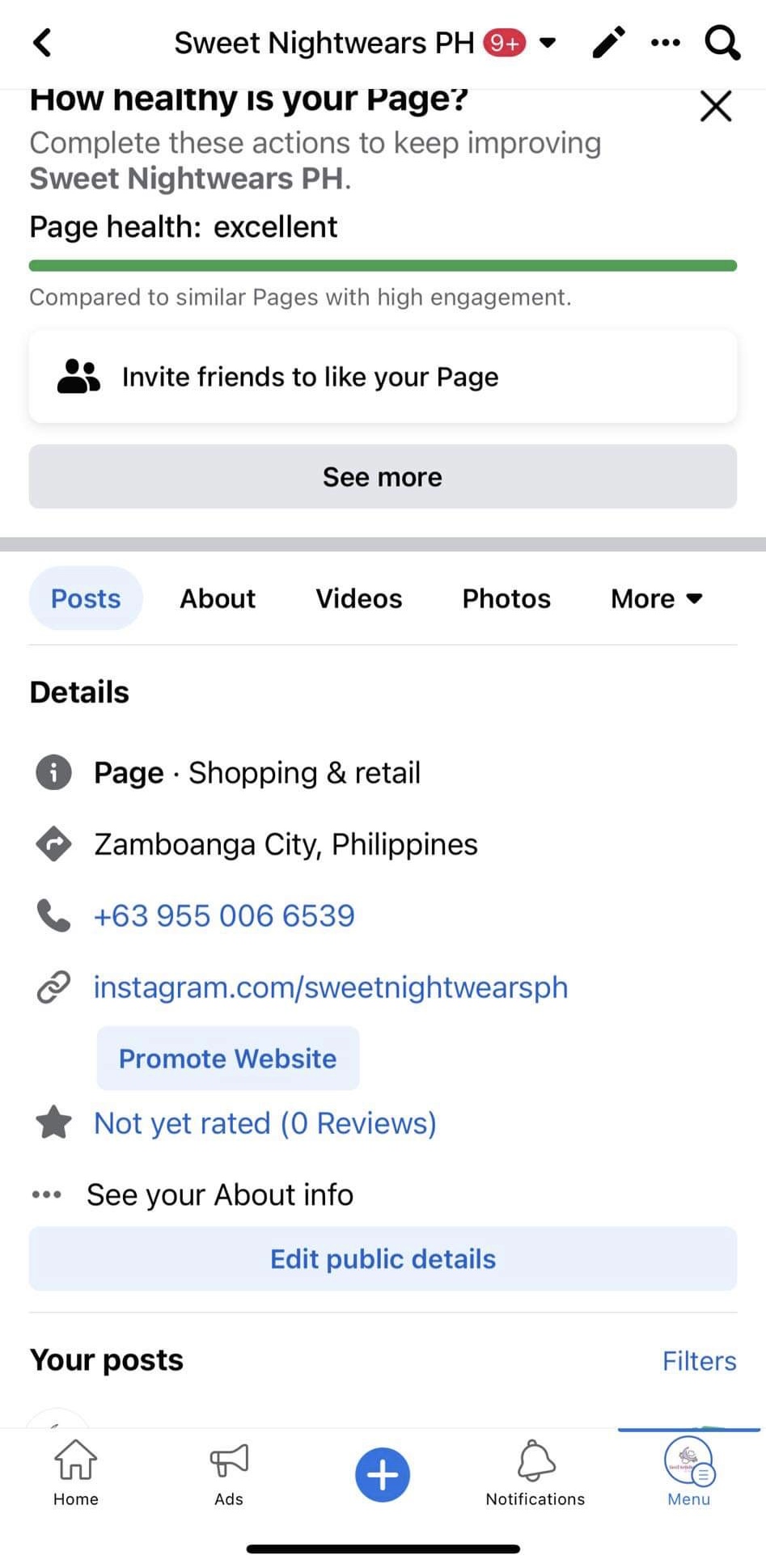Switch to the Photos tab
766x1568 pixels.
(506, 598)
